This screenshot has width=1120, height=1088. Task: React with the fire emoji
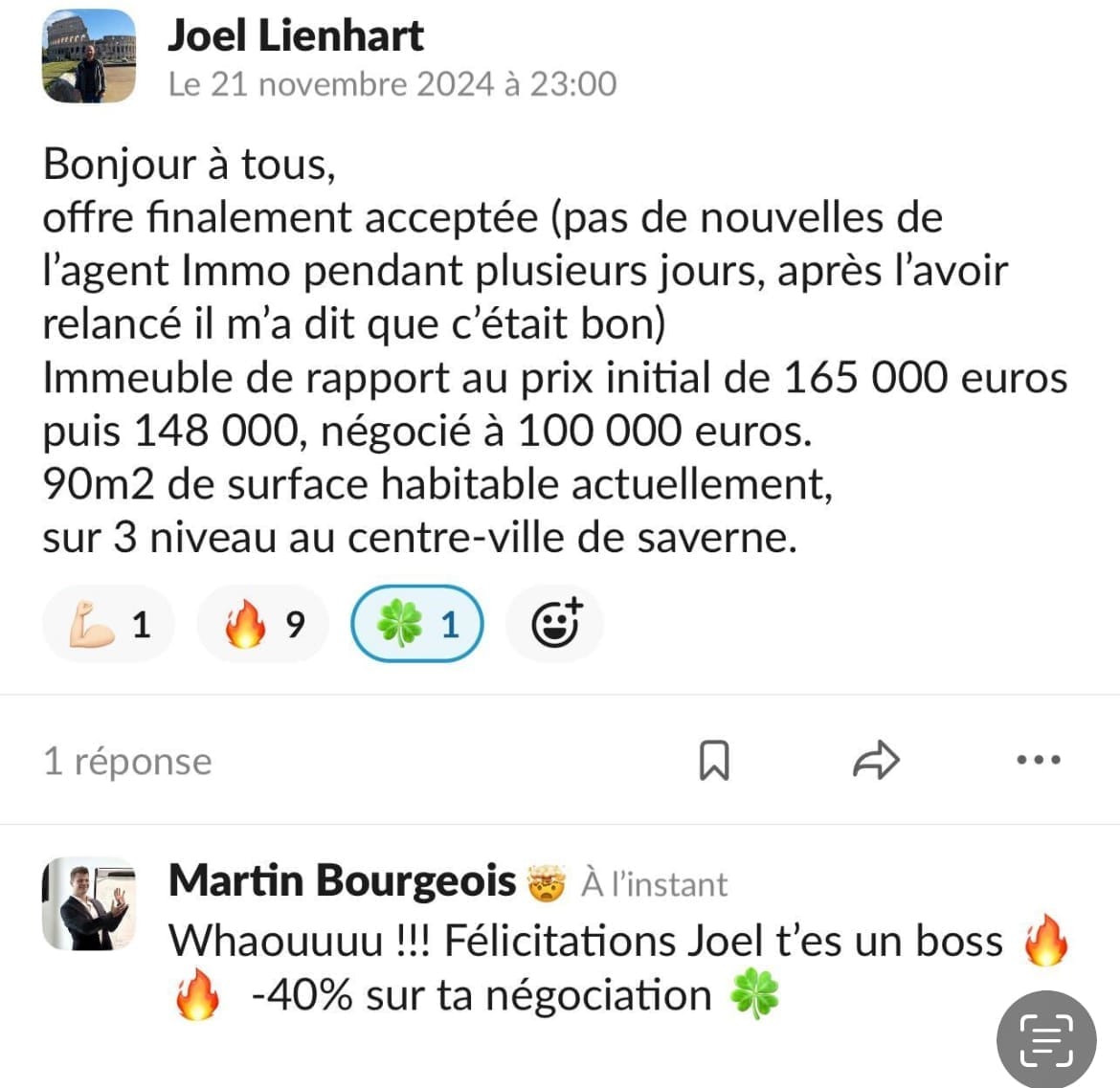click(263, 625)
